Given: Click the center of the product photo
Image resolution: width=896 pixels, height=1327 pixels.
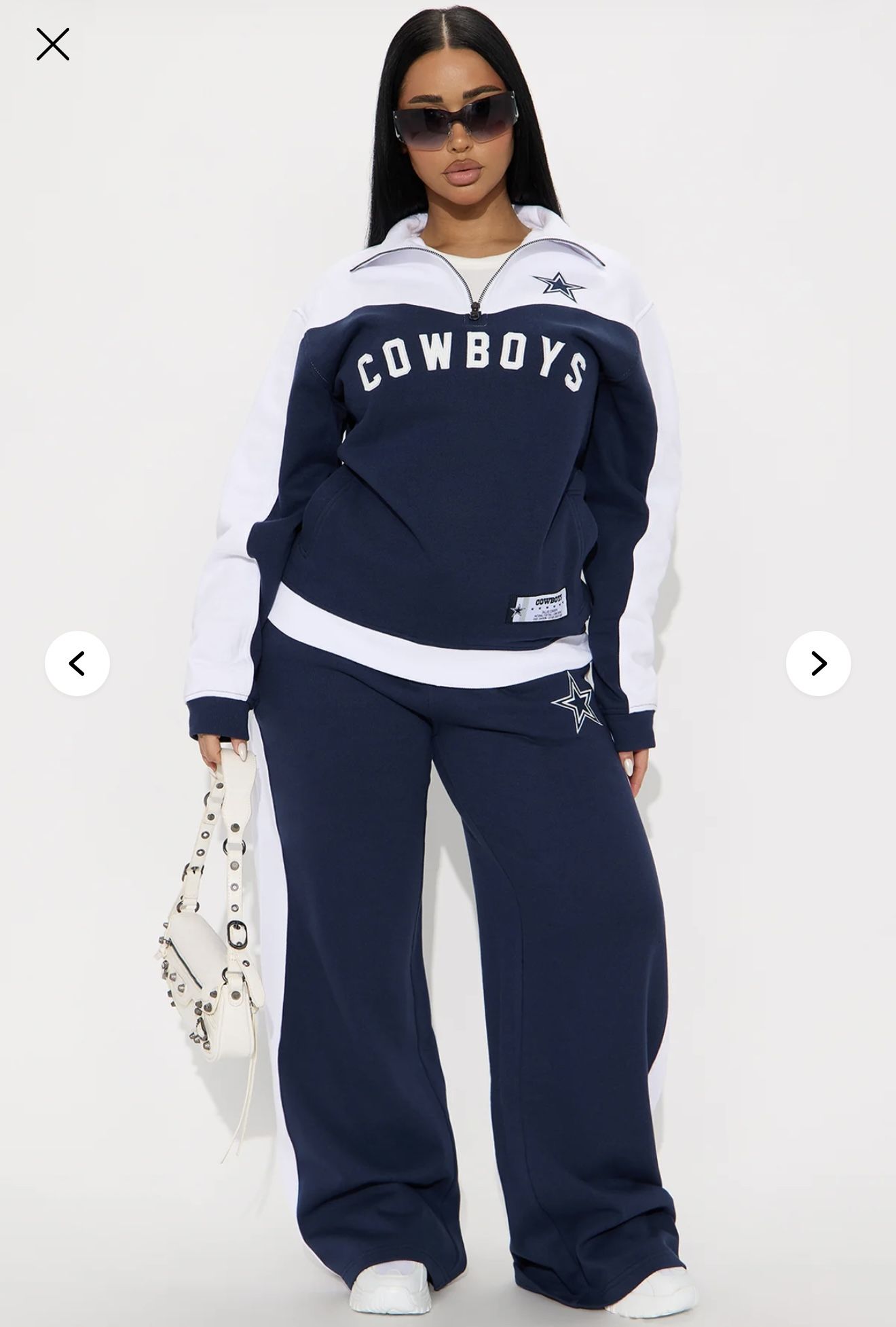Looking at the screenshot, I should pyautogui.click(x=448, y=663).
